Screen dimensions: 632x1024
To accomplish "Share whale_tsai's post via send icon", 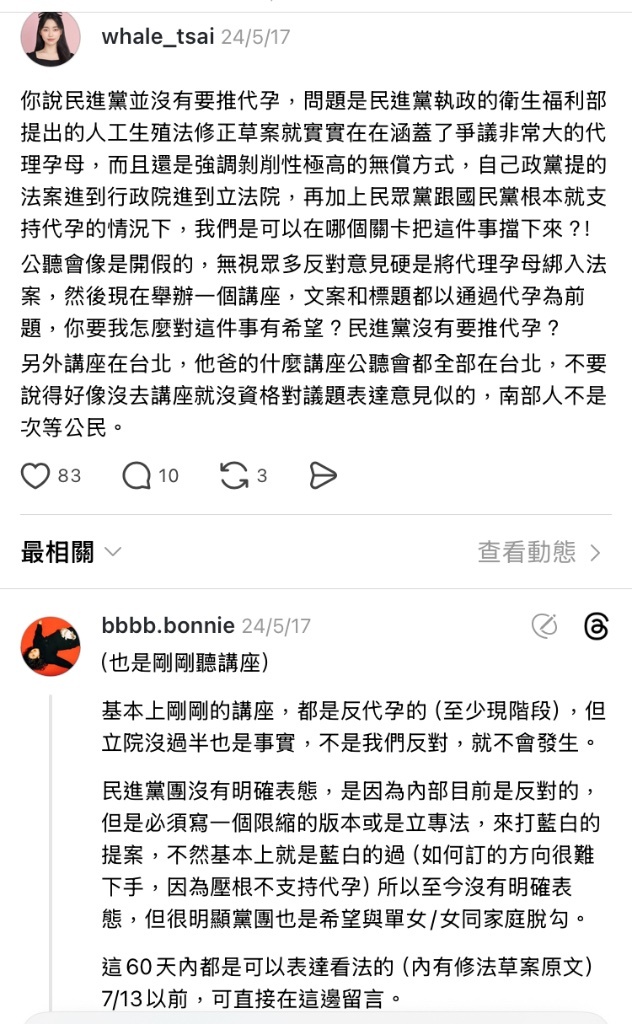I will [x=323, y=476].
